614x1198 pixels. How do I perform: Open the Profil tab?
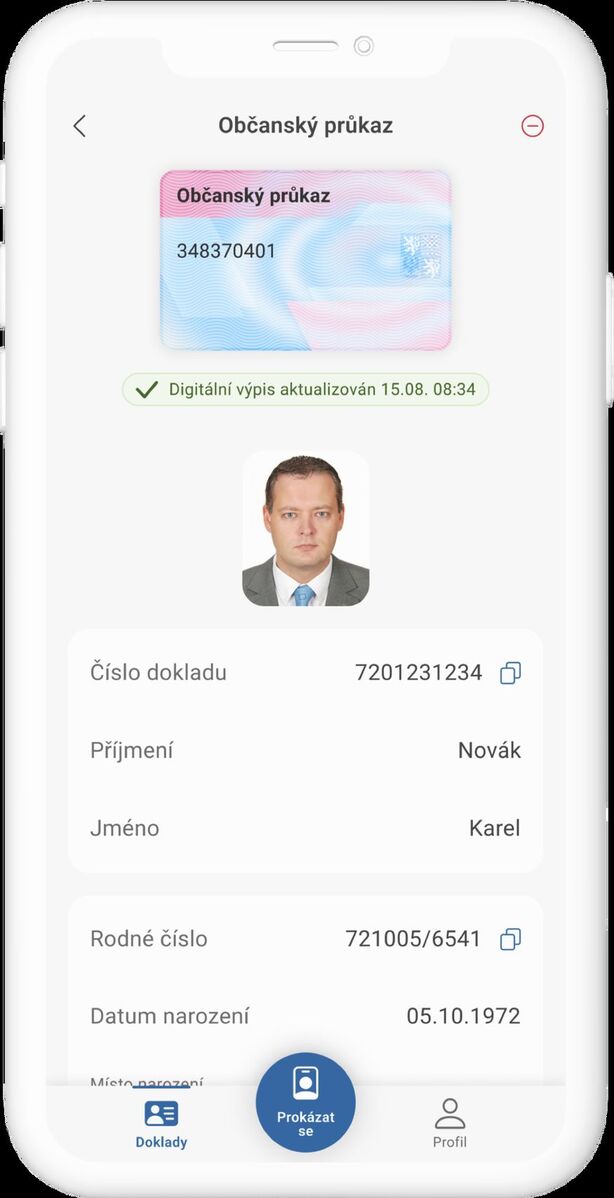tap(450, 1123)
